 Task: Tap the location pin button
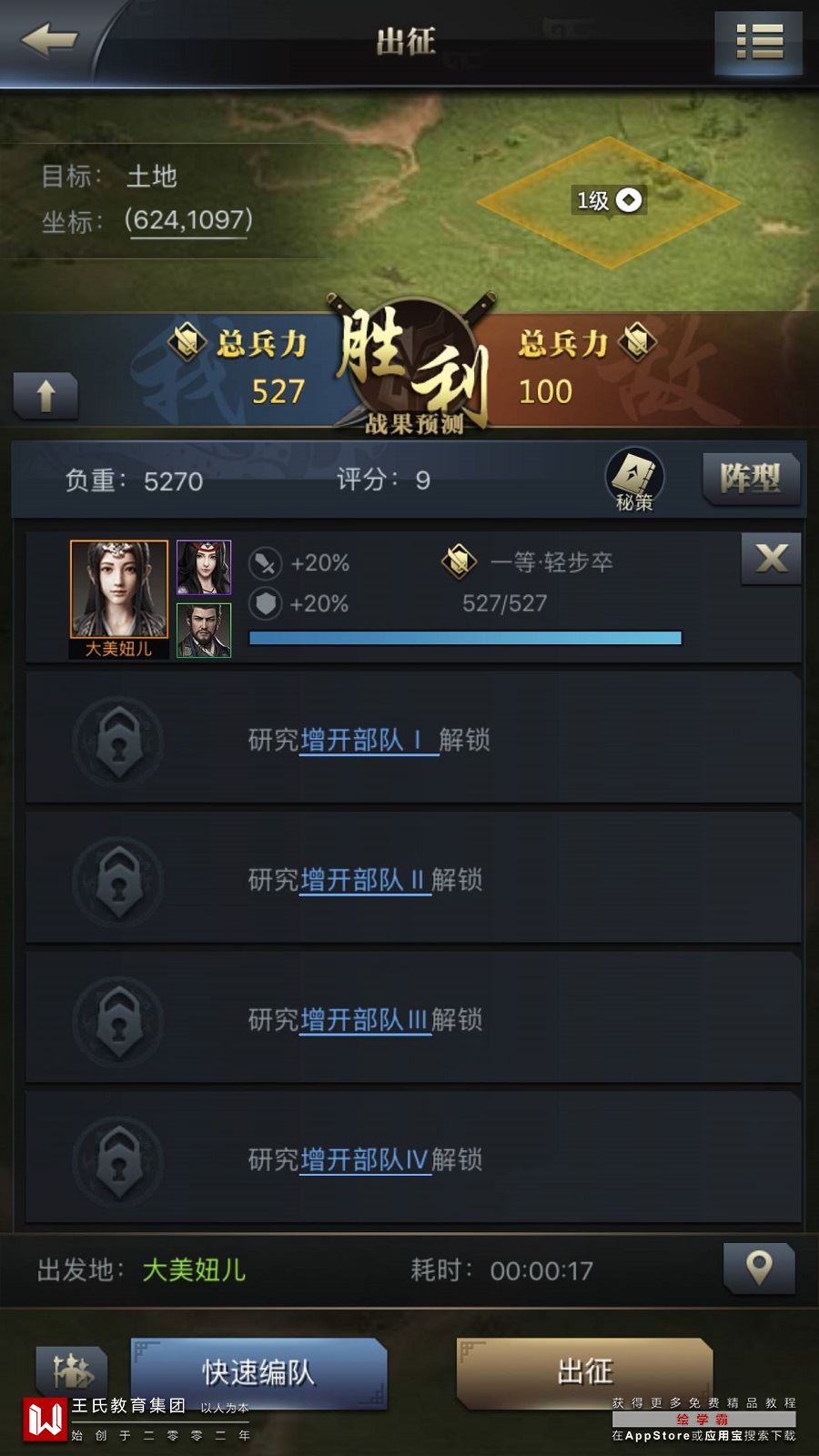pyautogui.click(x=759, y=1267)
